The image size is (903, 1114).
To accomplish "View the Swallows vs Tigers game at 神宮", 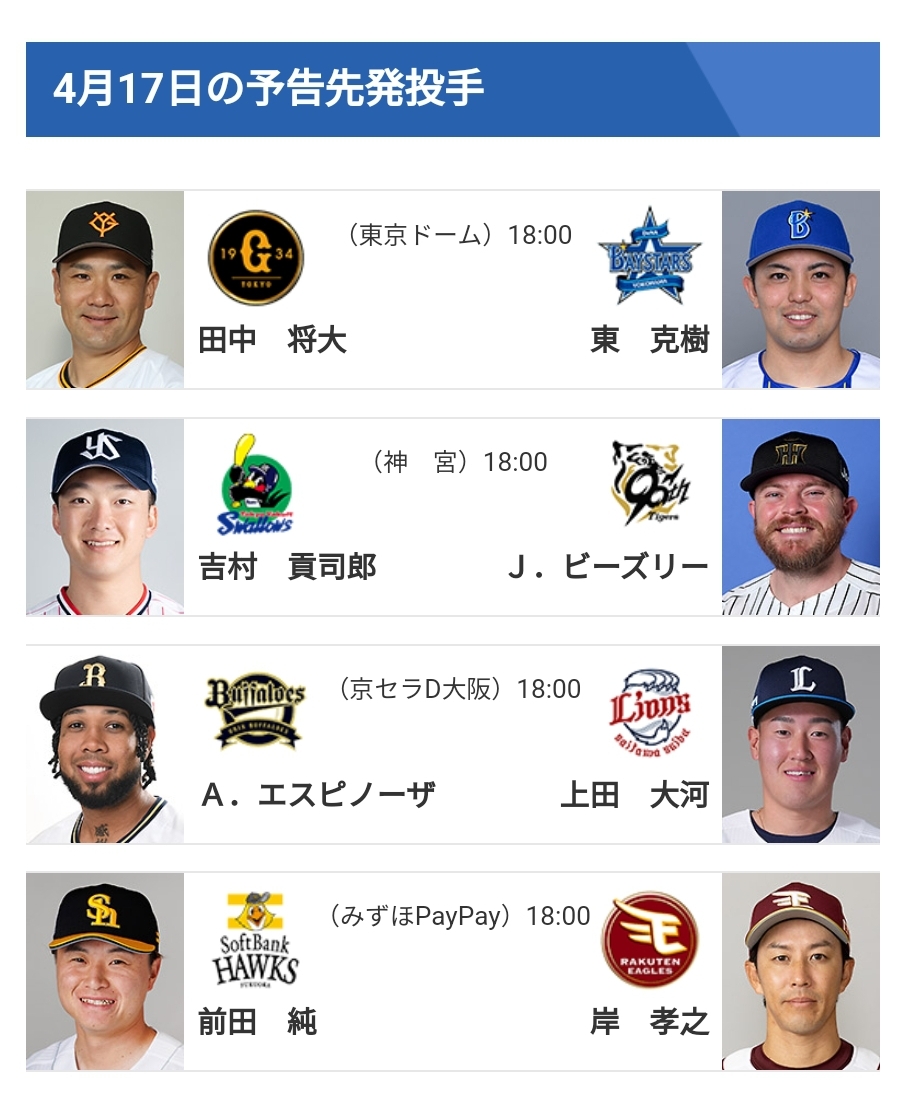I will 460,463.
